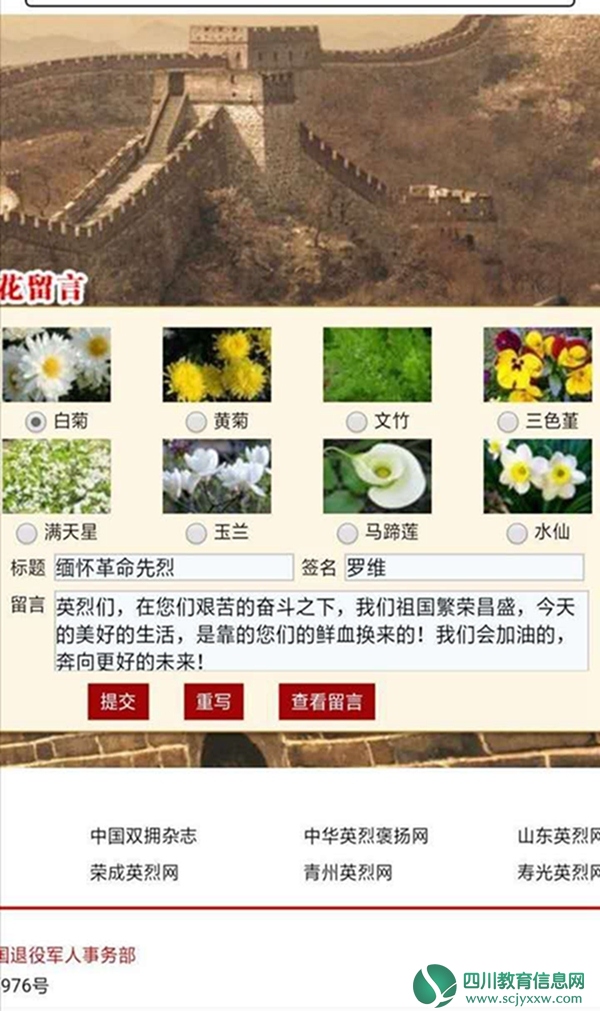Pick the 三色堇 radio option
Viewport: 600px width, 1011px height.
(x=508, y=421)
